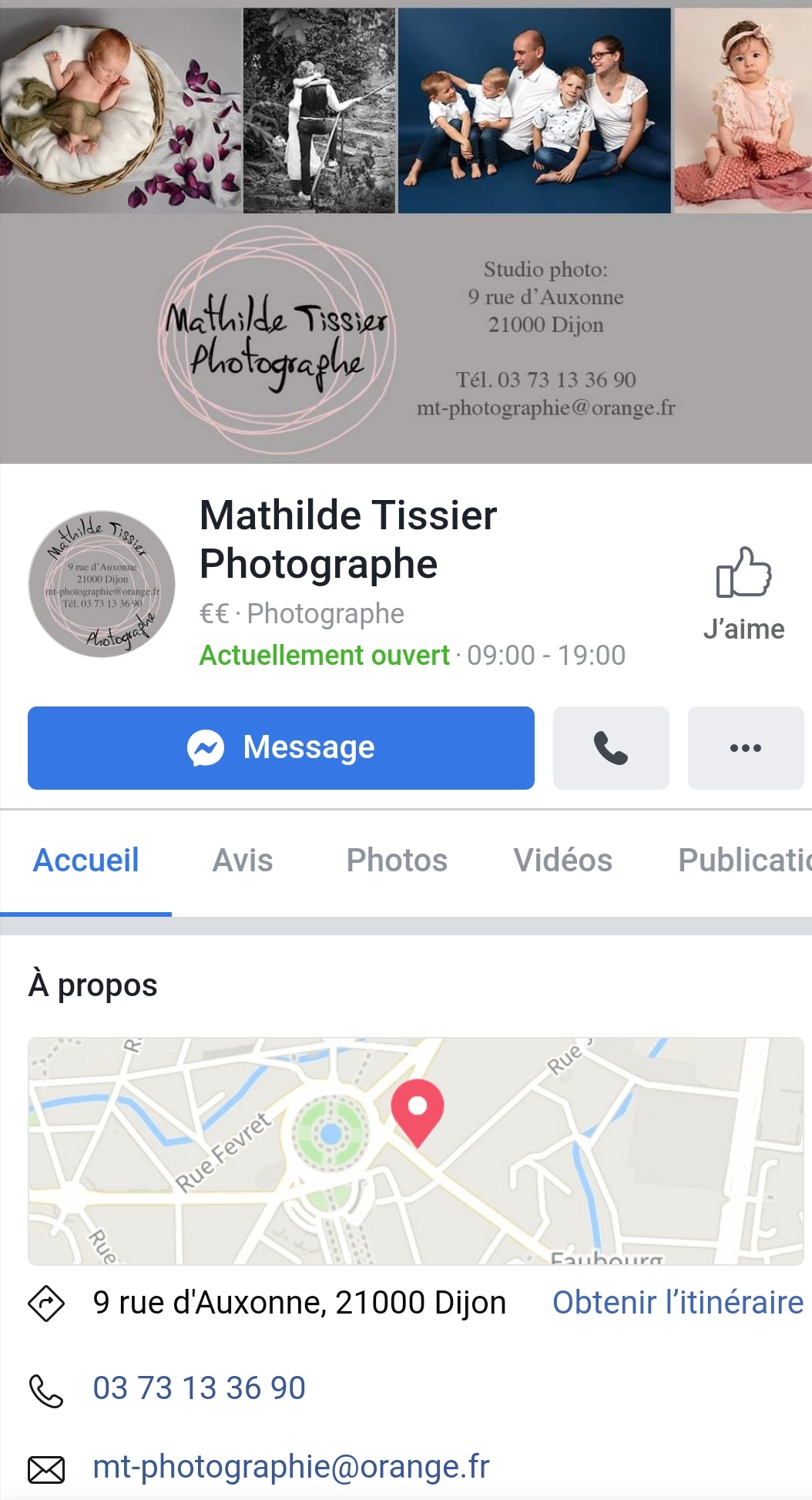Tap Obtenir l'itinéraire for directions
This screenshot has height=1500, width=812.
(x=678, y=1303)
